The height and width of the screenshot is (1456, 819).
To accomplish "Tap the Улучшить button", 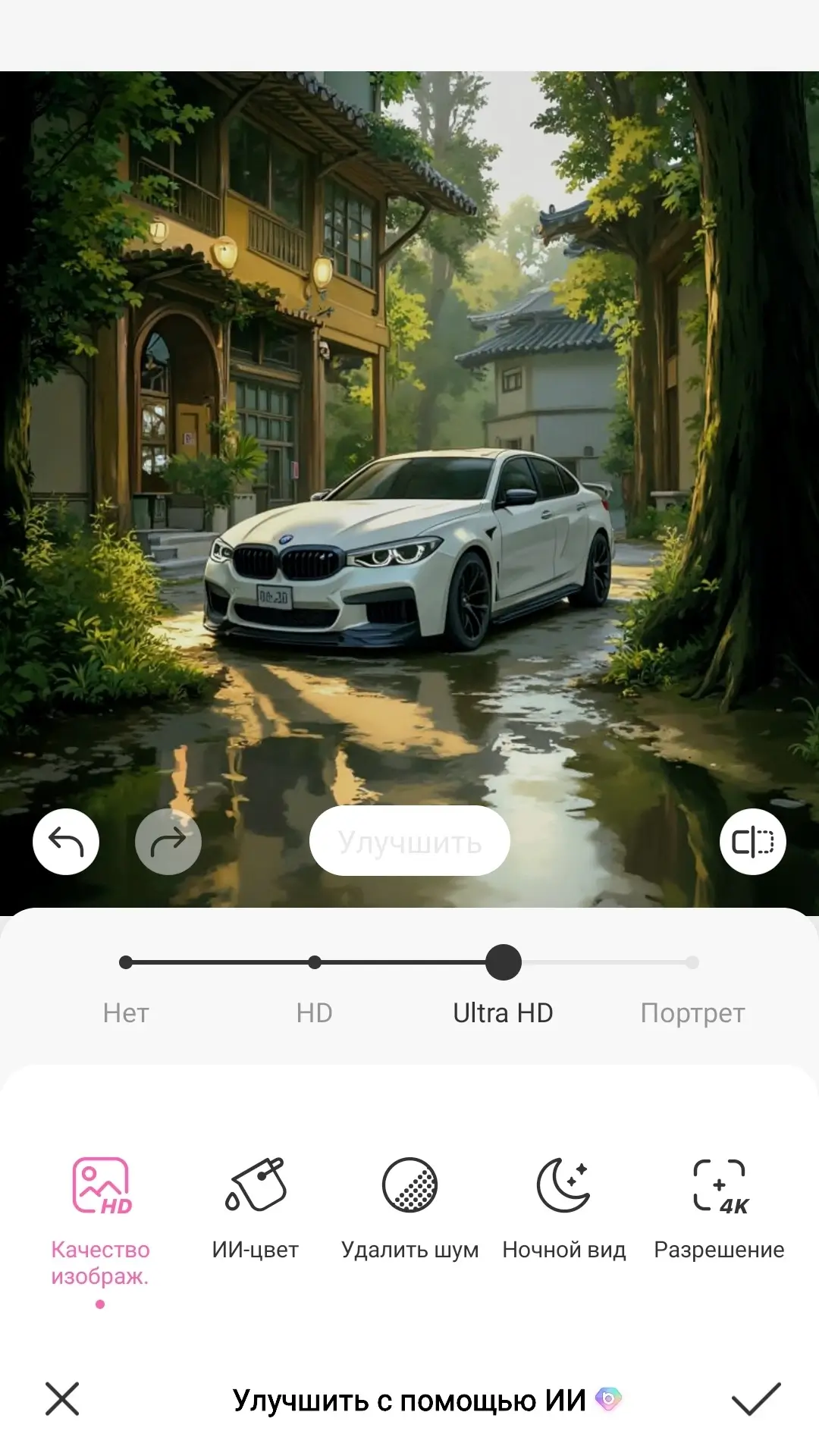I will pyautogui.click(x=409, y=841).
